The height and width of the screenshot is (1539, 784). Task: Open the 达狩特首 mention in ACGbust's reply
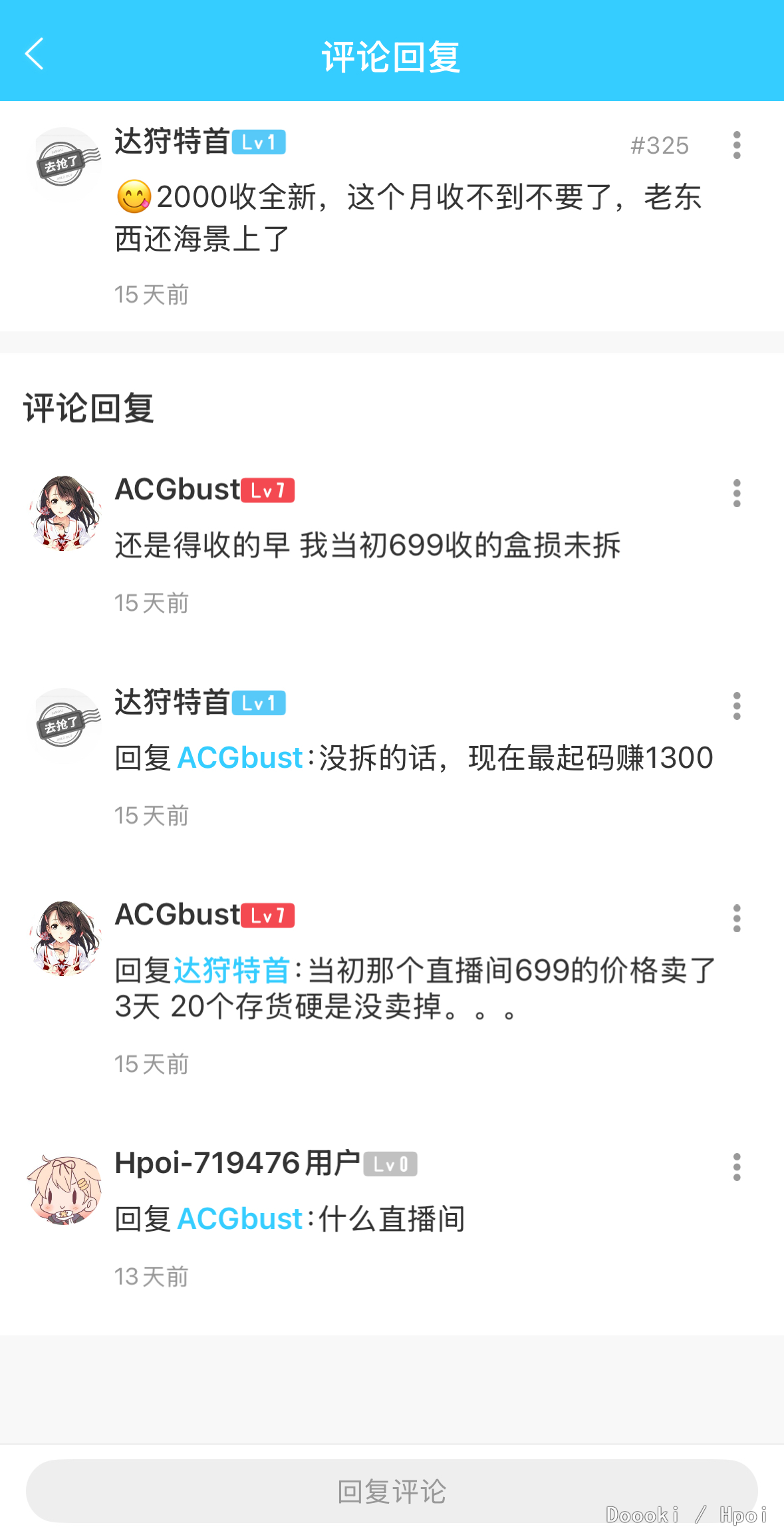point(231,971)
